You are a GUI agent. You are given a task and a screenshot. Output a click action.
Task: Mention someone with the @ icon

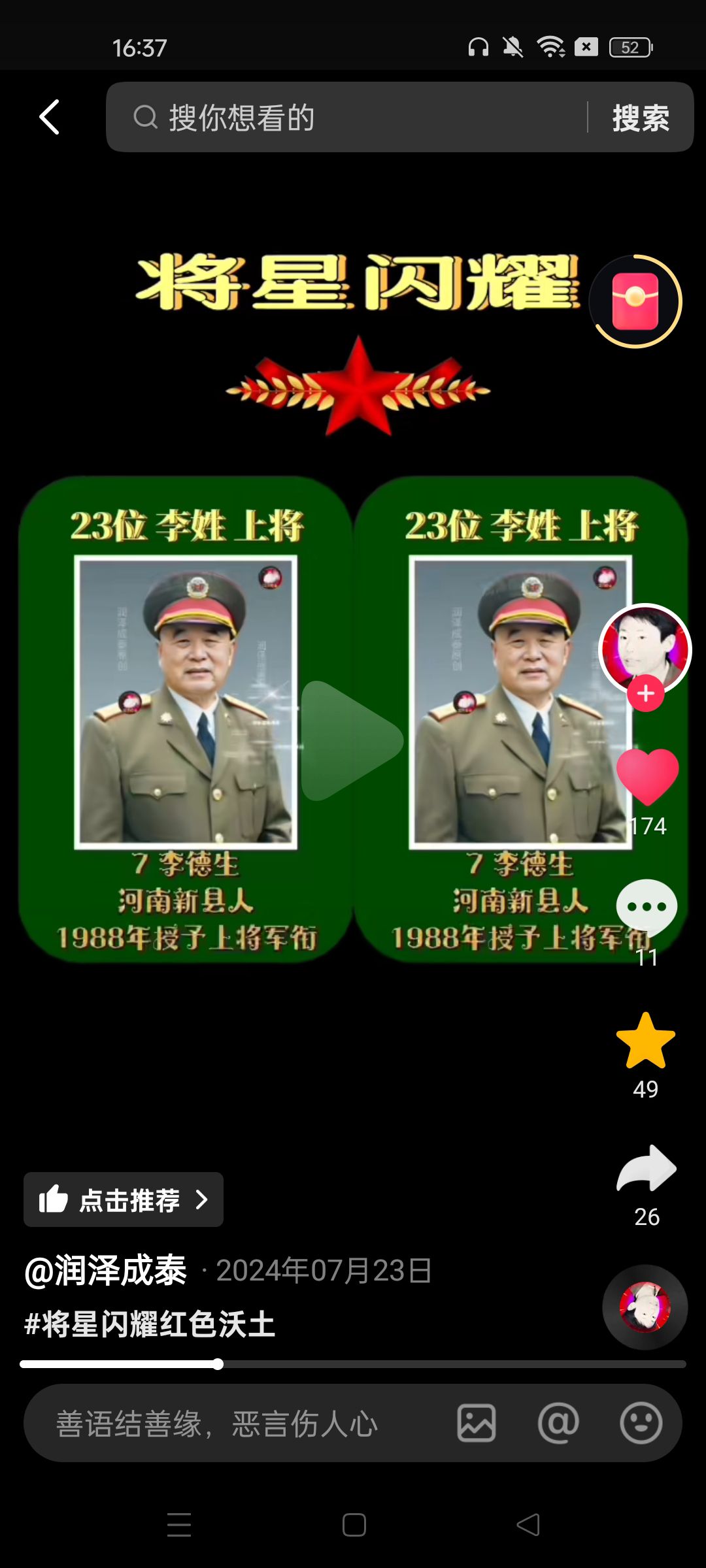[558, 1424]
